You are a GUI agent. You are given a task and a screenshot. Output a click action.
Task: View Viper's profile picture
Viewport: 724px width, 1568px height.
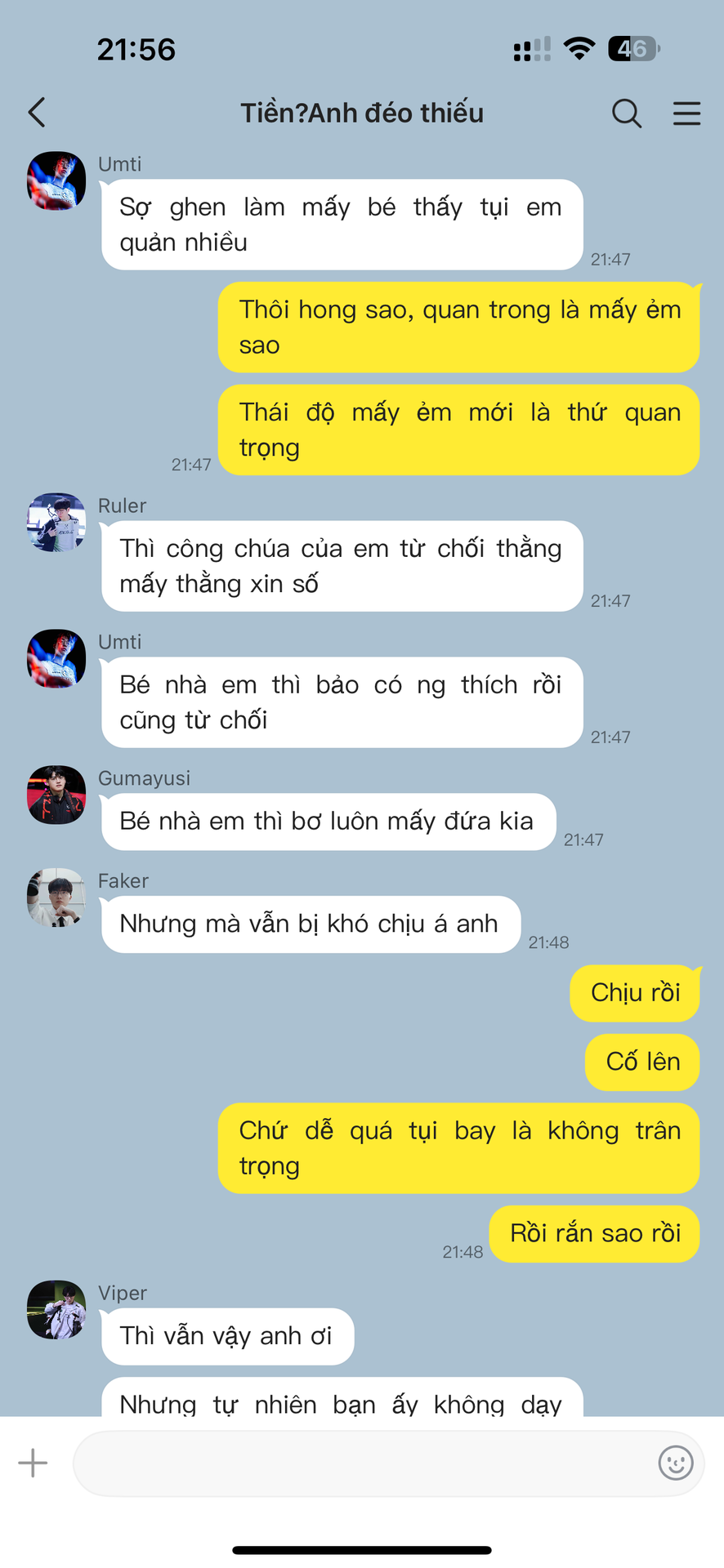pyautogui.click(x=56, y=1309)
